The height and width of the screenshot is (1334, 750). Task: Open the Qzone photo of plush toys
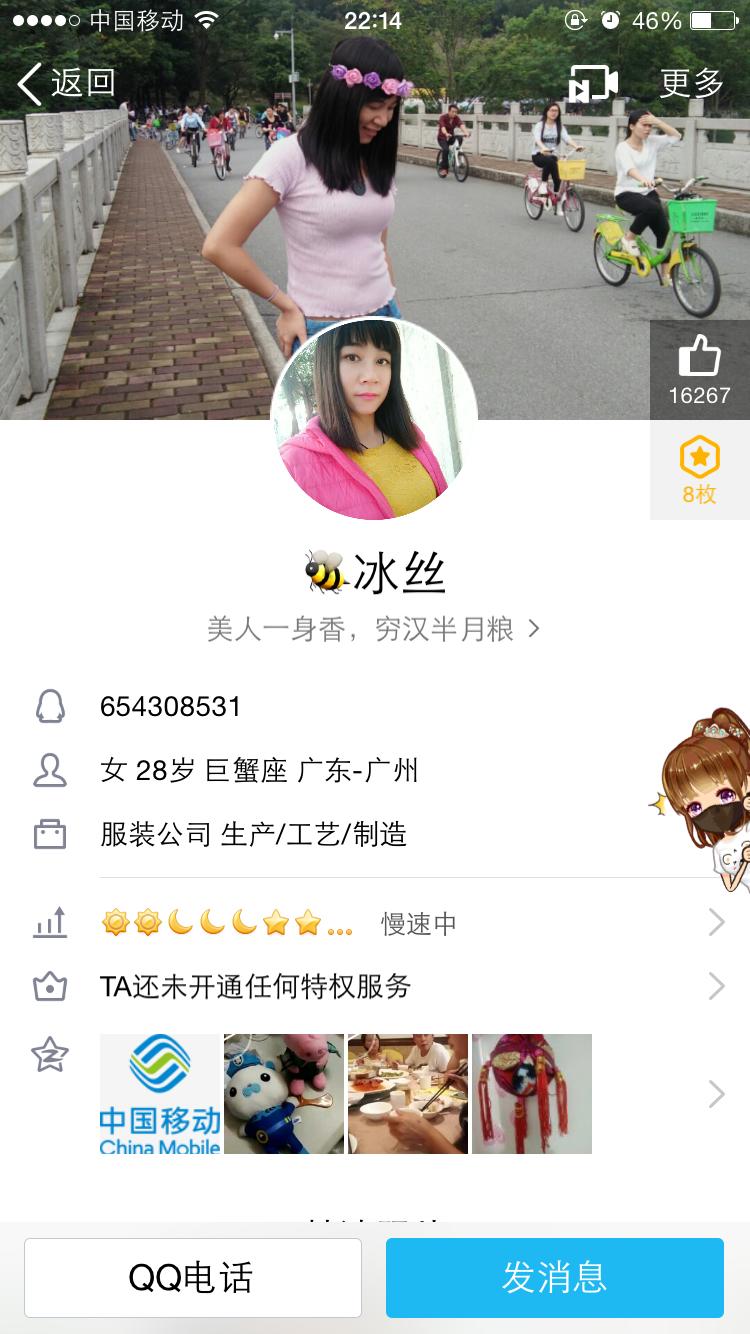284,1094
